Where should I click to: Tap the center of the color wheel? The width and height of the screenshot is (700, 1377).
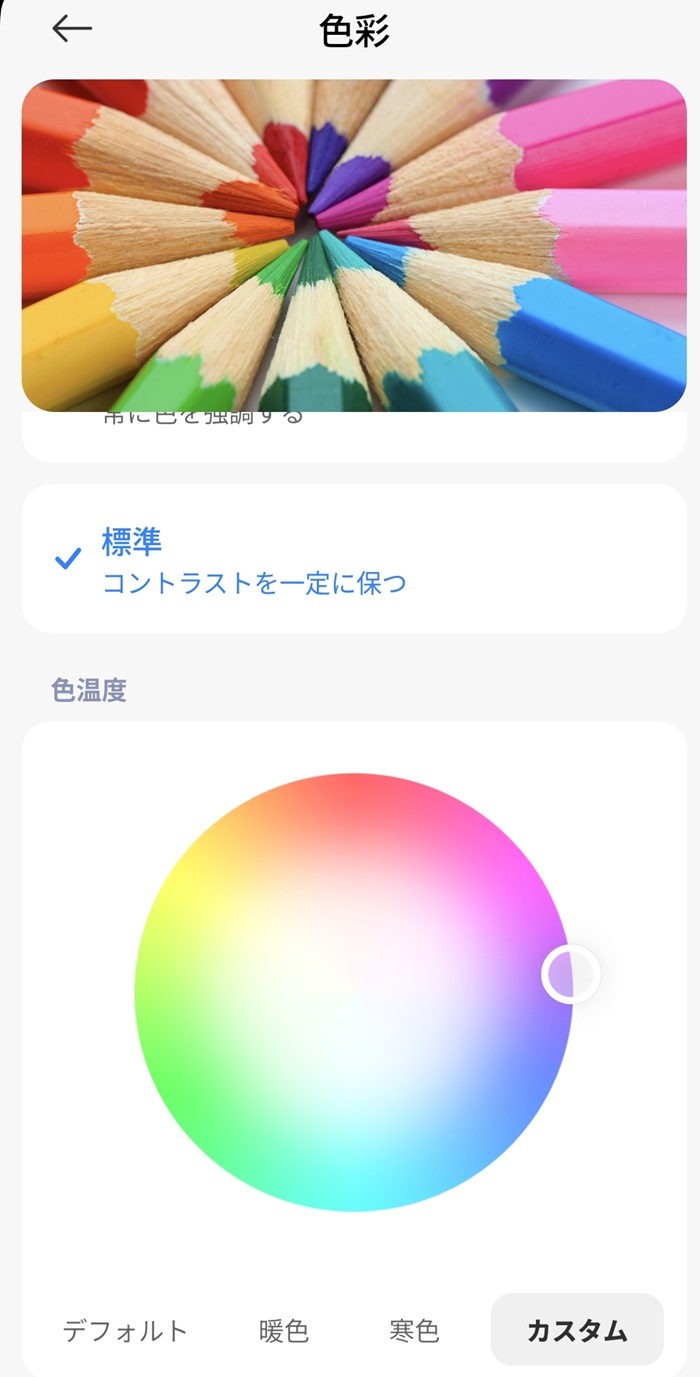353,991
